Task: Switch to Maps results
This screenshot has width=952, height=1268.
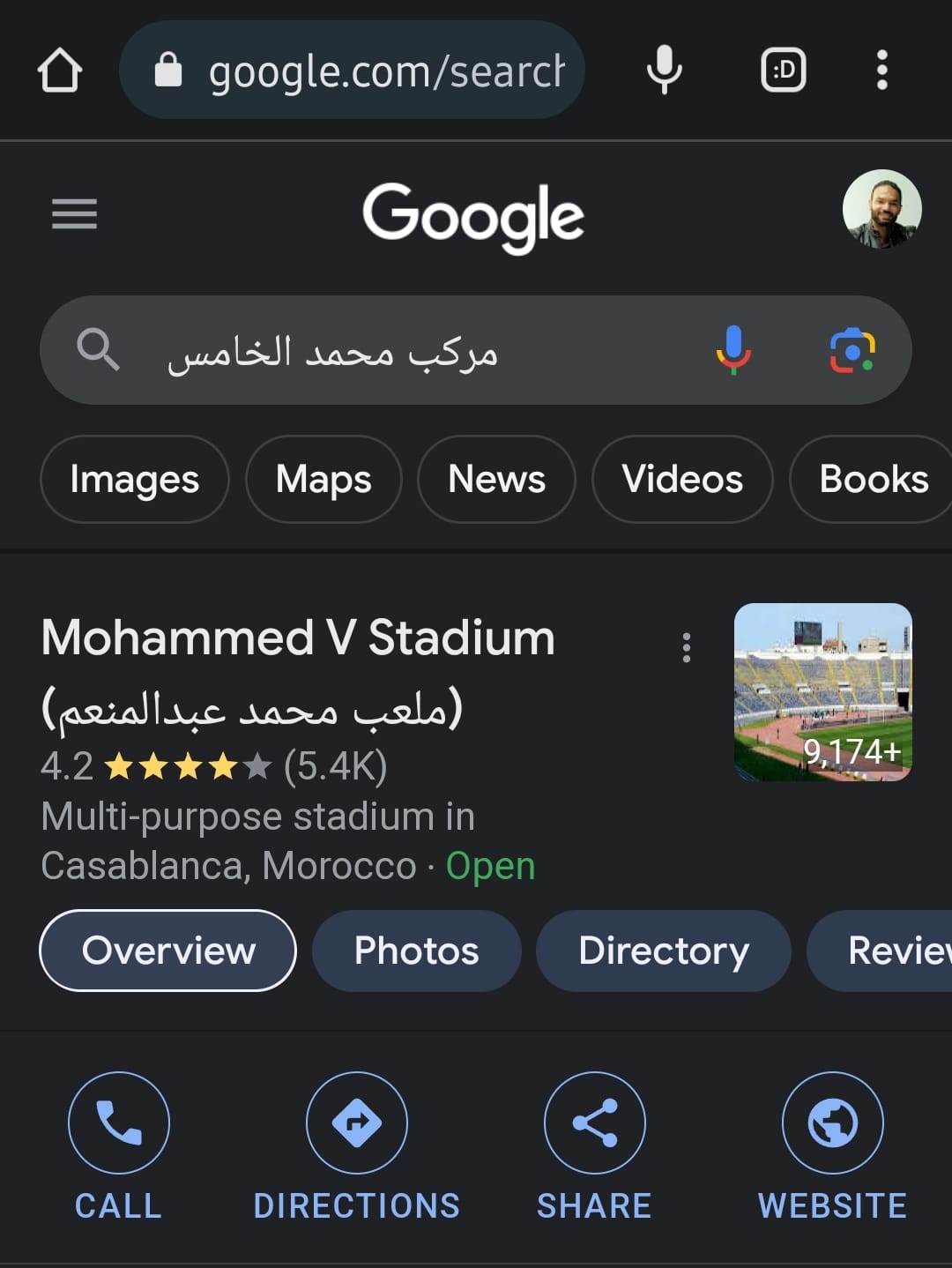Action: click(x=324, y=480)
